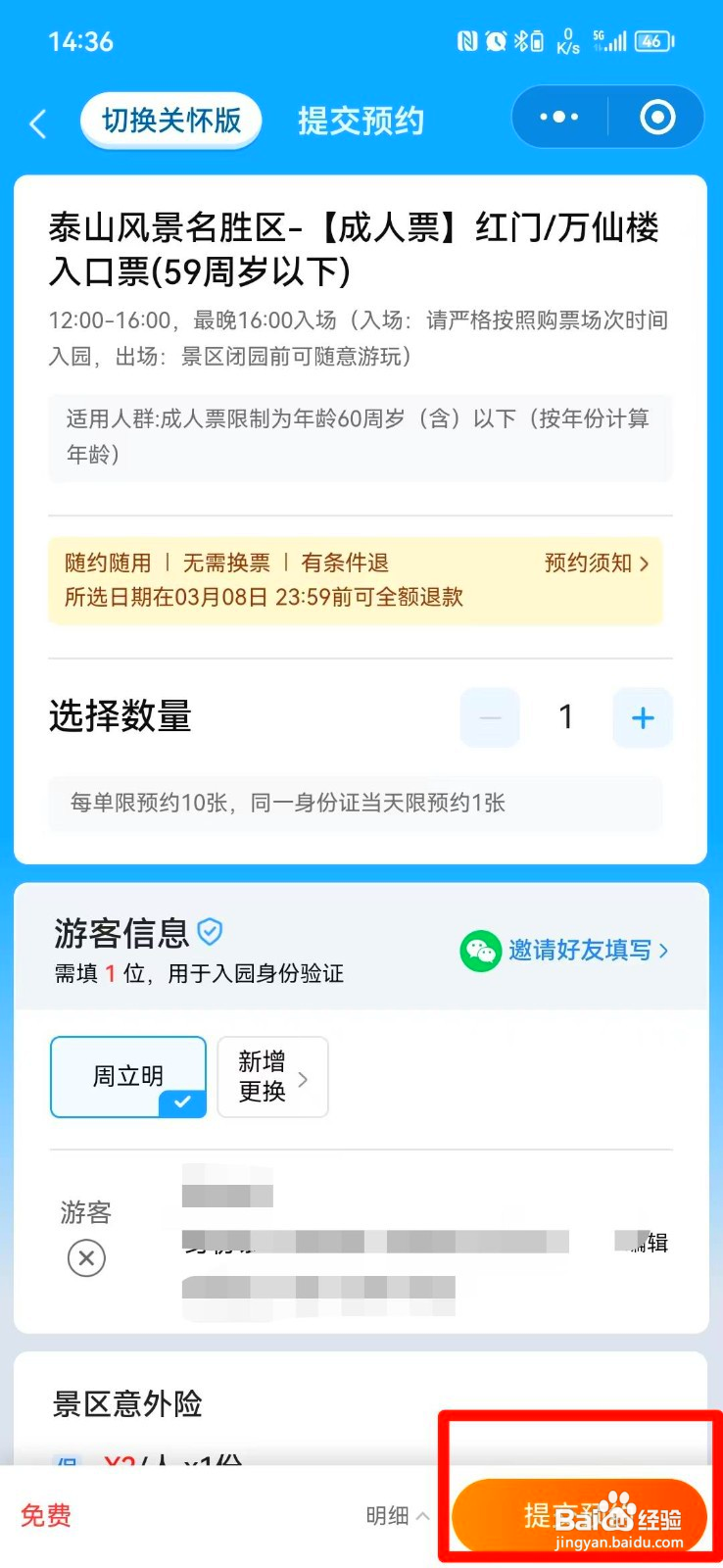Increase ticket quantity with the plus icon

tap(643, 717)
